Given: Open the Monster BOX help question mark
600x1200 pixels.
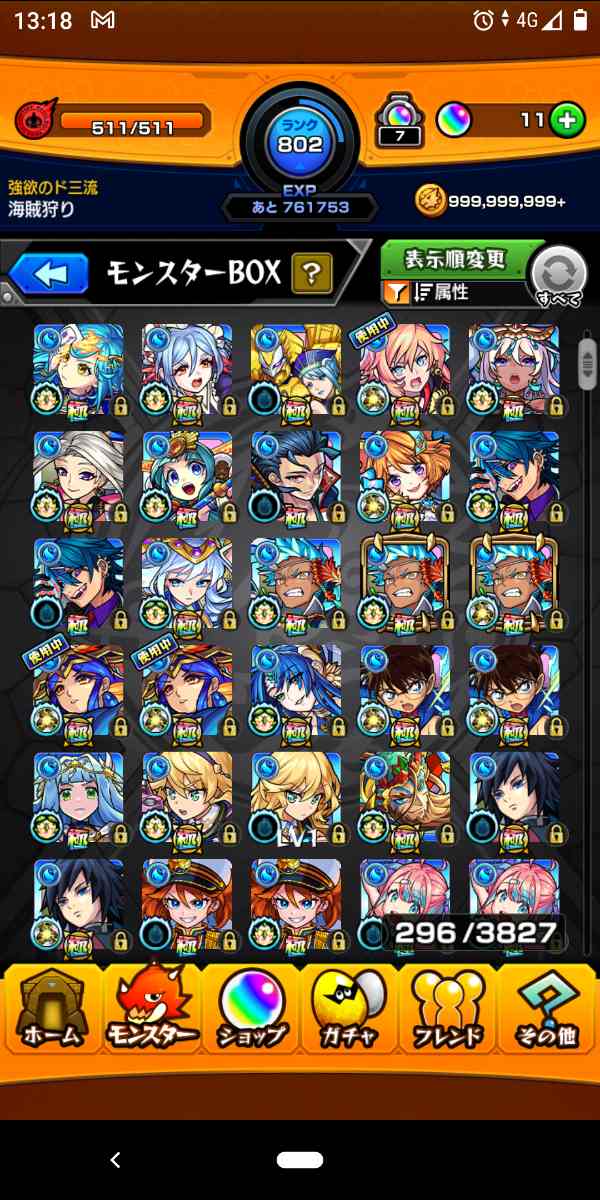Looking at the screenshot, I should pos(311,272).
